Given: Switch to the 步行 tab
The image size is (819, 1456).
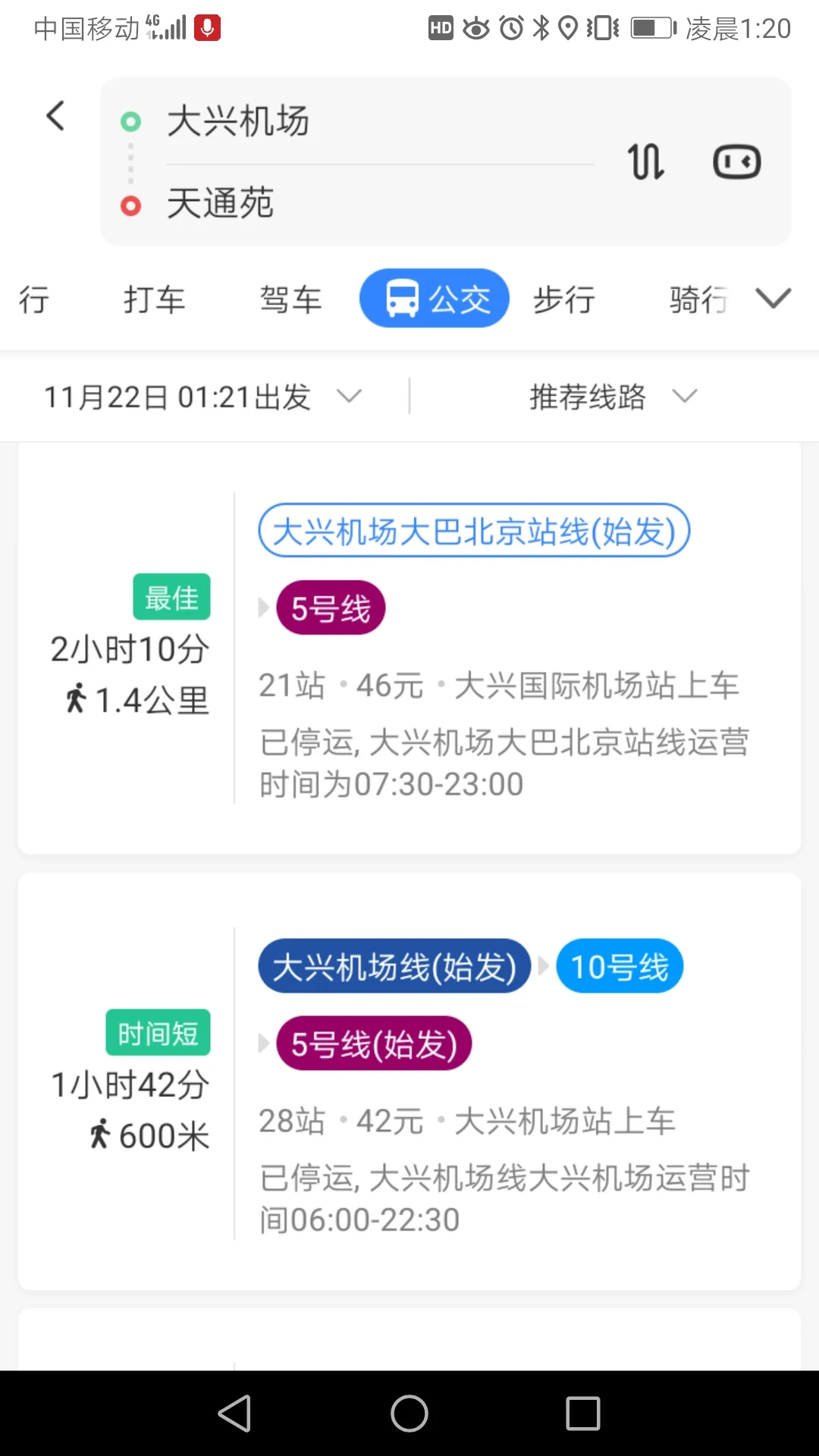Looking at the screenshot, I should coord(563,298).
